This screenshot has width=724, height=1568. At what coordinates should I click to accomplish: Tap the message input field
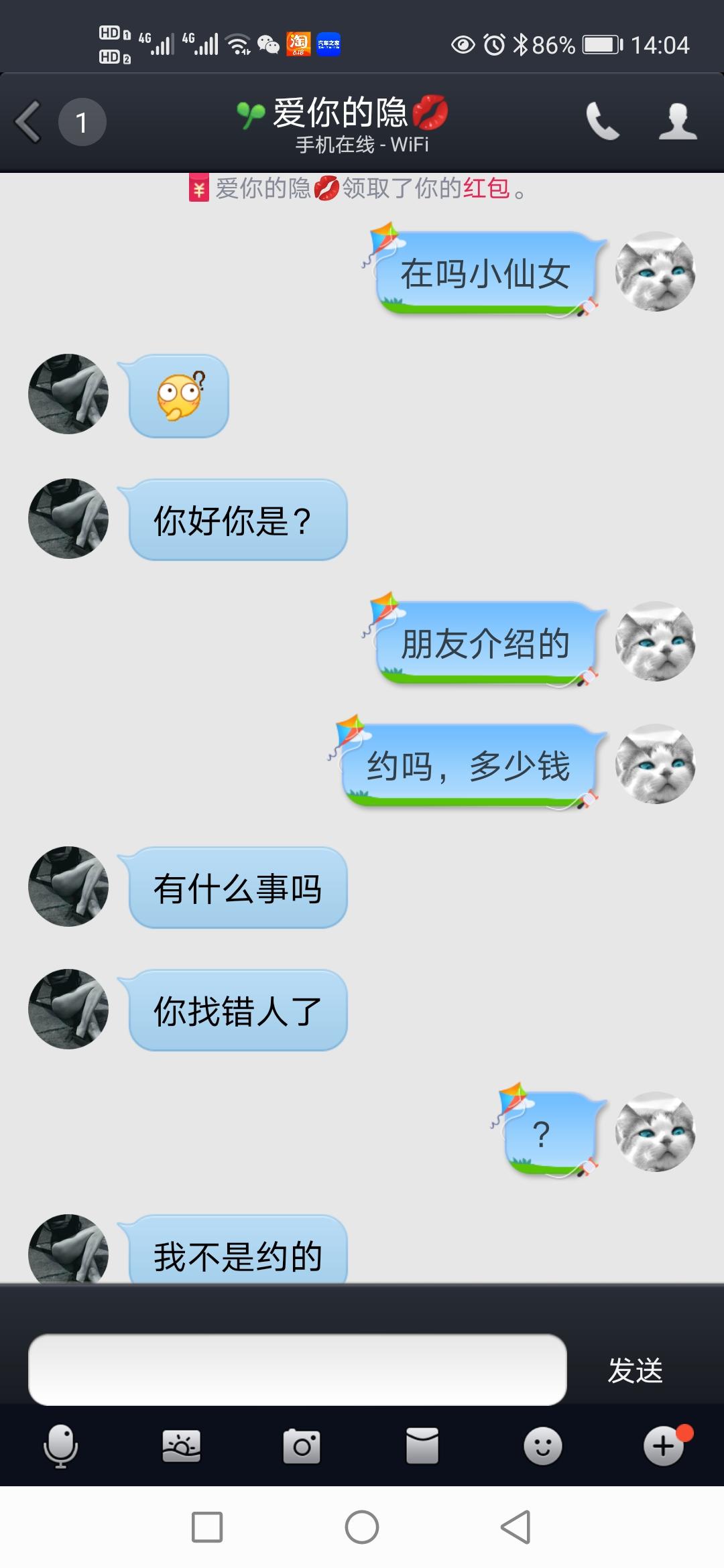pyautogui.click(x=297, y=1370)
